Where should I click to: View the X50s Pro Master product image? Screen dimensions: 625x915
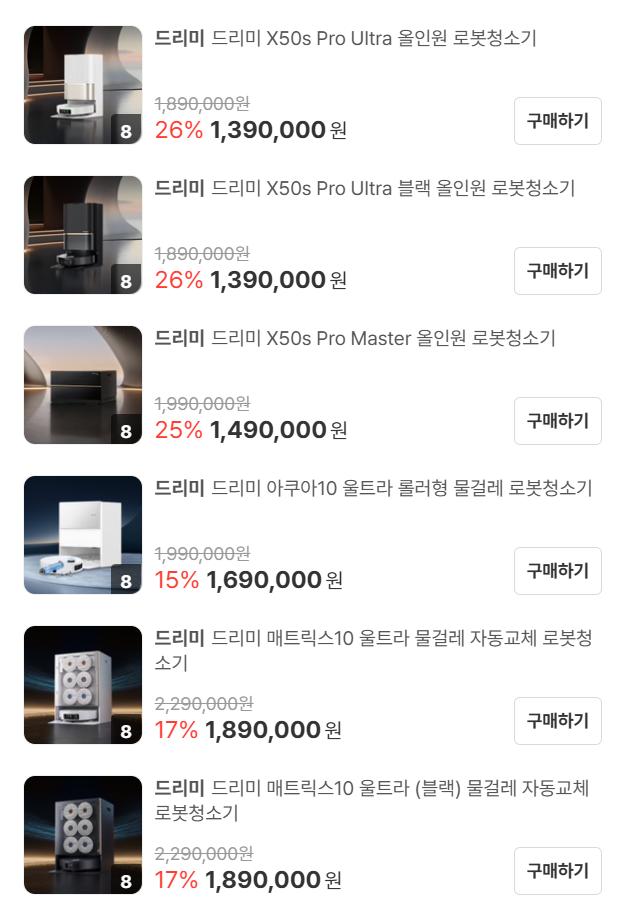tap(83, 385)
